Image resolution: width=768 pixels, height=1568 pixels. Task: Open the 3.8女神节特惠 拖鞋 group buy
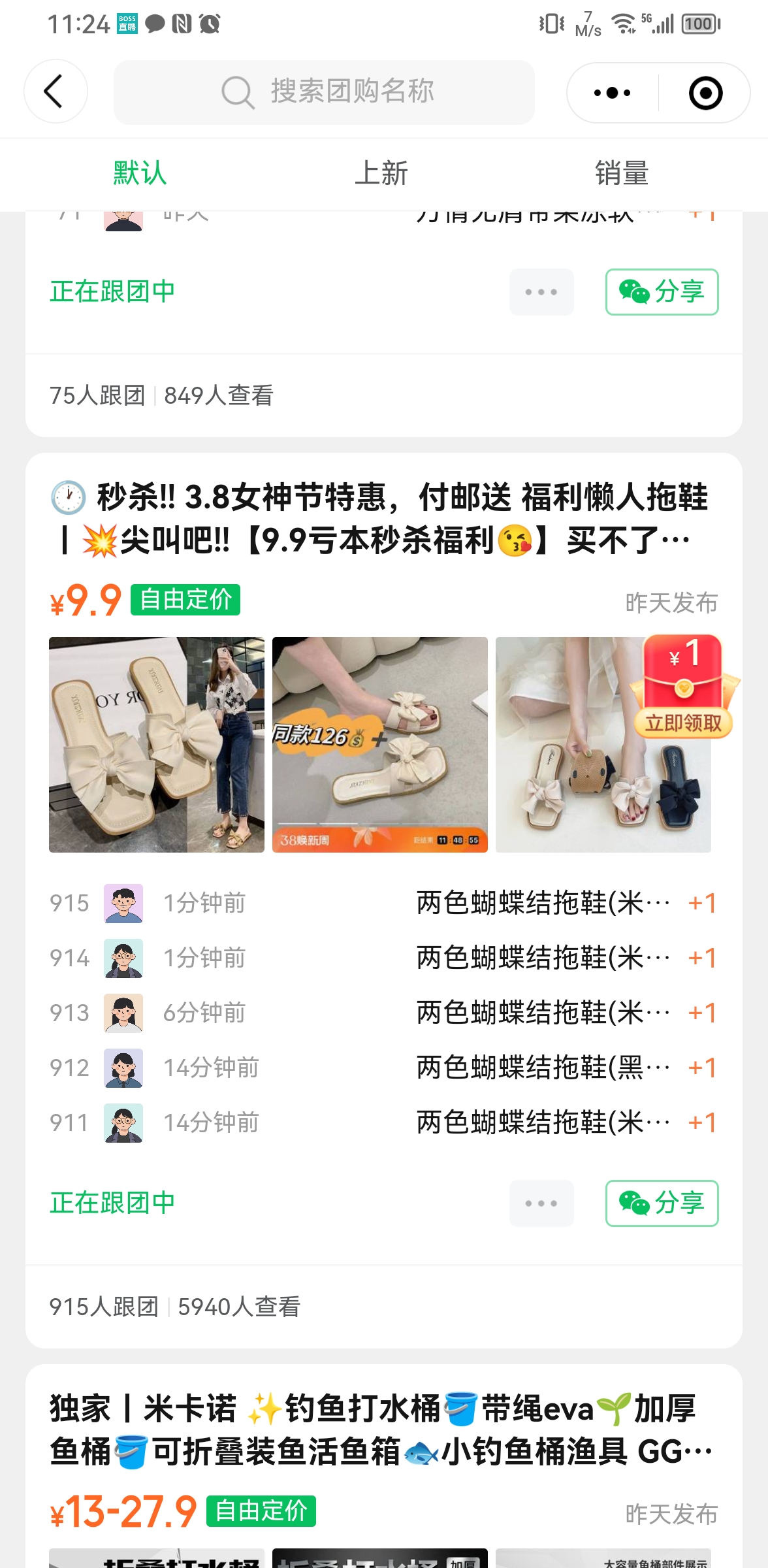click(x=383, y=517)
